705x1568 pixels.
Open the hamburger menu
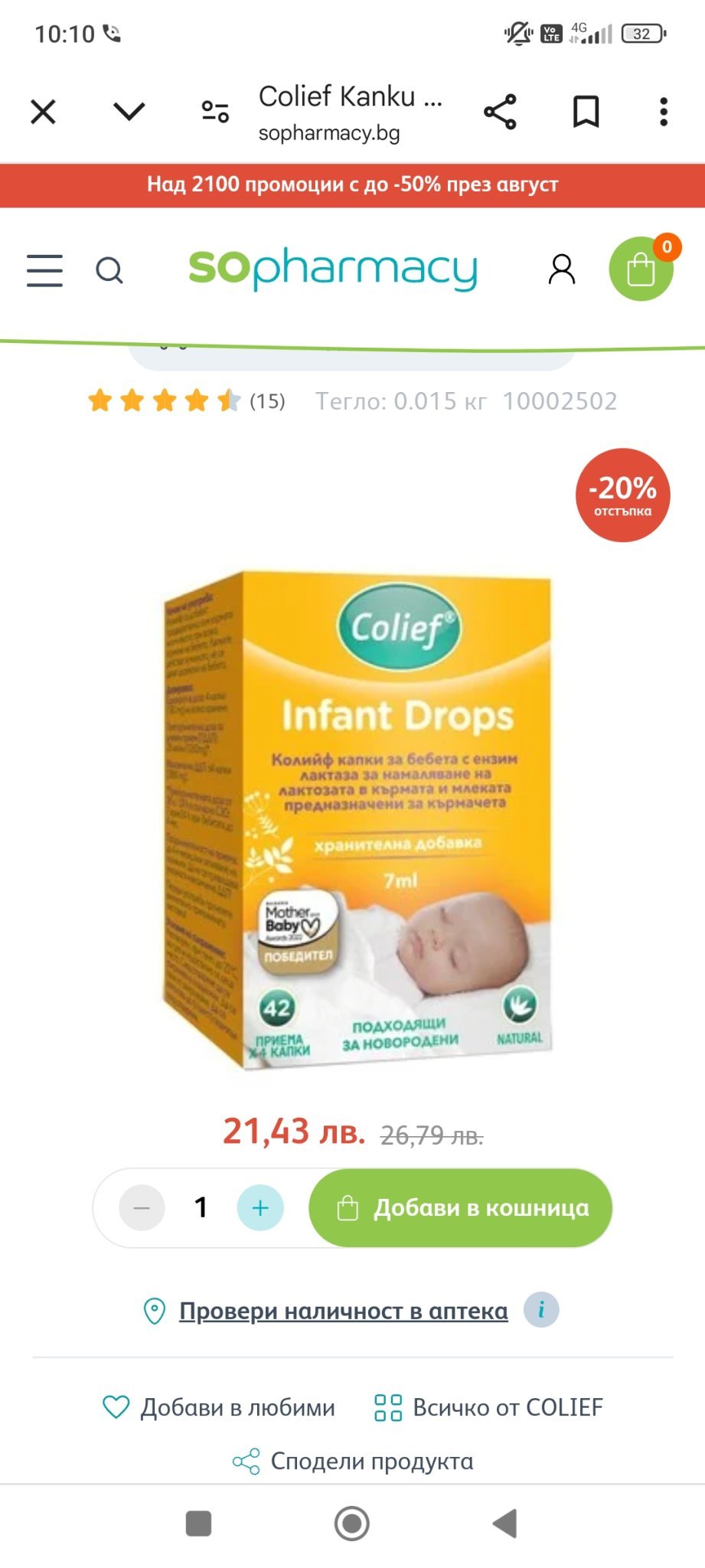coord(44,270)
